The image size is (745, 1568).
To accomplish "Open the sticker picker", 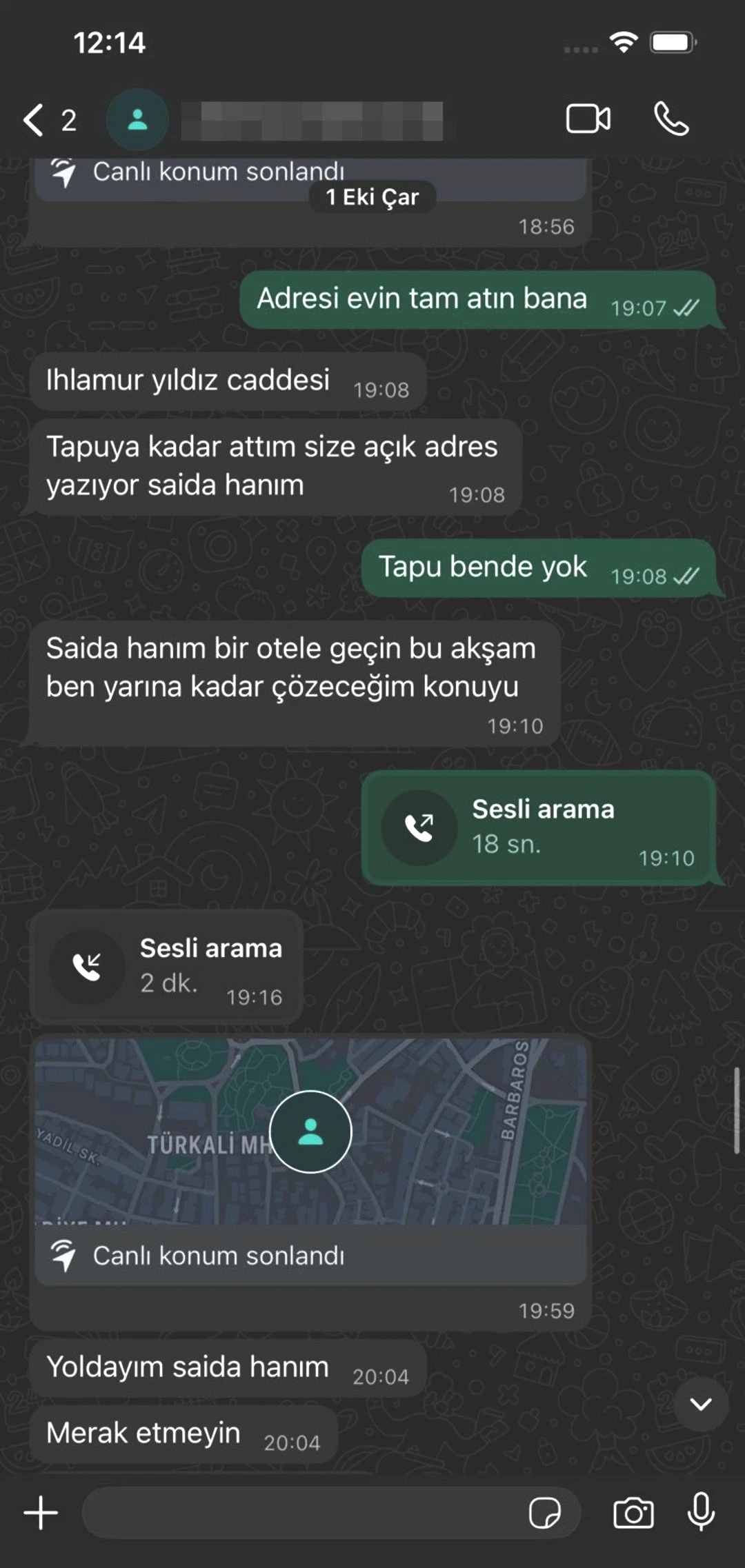I will tap(544, 1514).
